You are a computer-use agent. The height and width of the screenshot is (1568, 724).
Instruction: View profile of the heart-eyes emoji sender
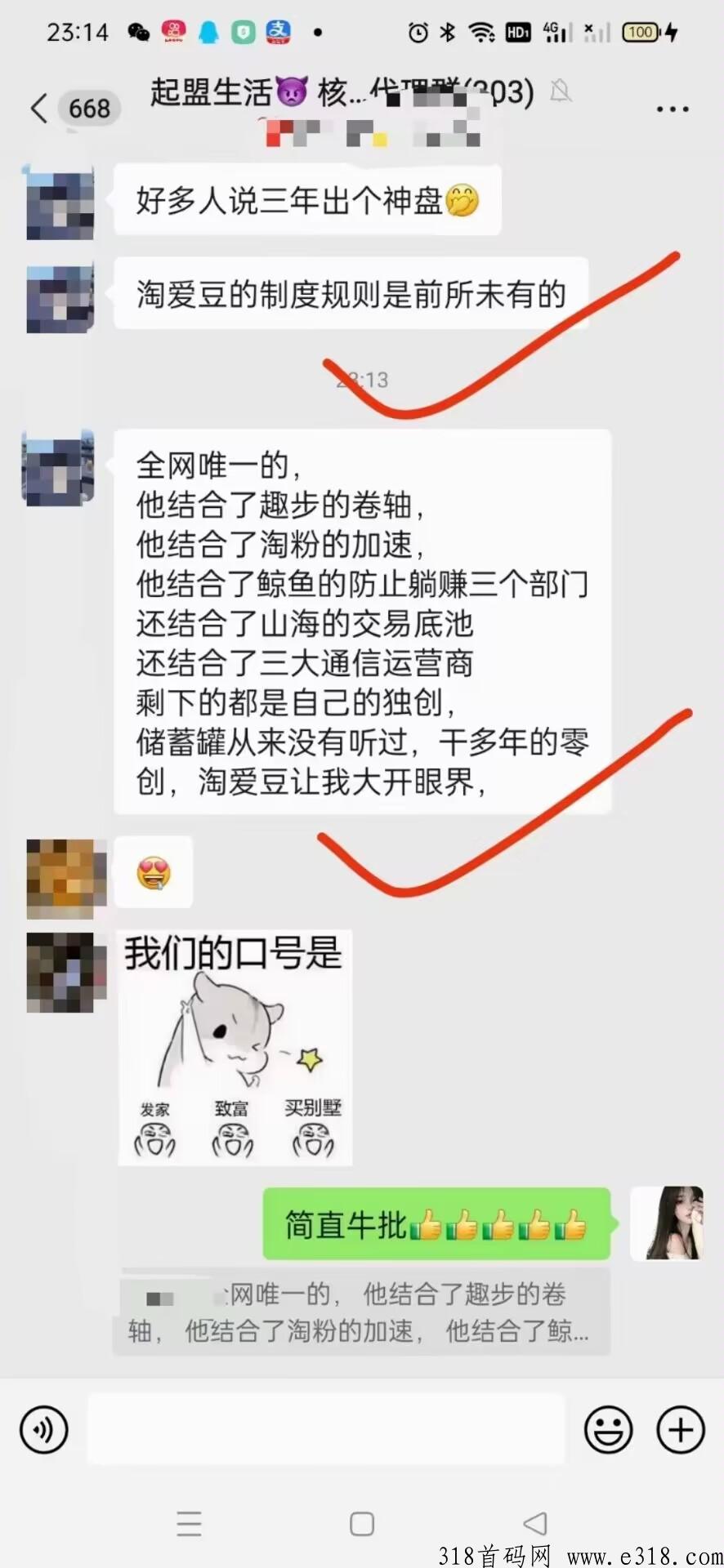click(x=66, y=878)
